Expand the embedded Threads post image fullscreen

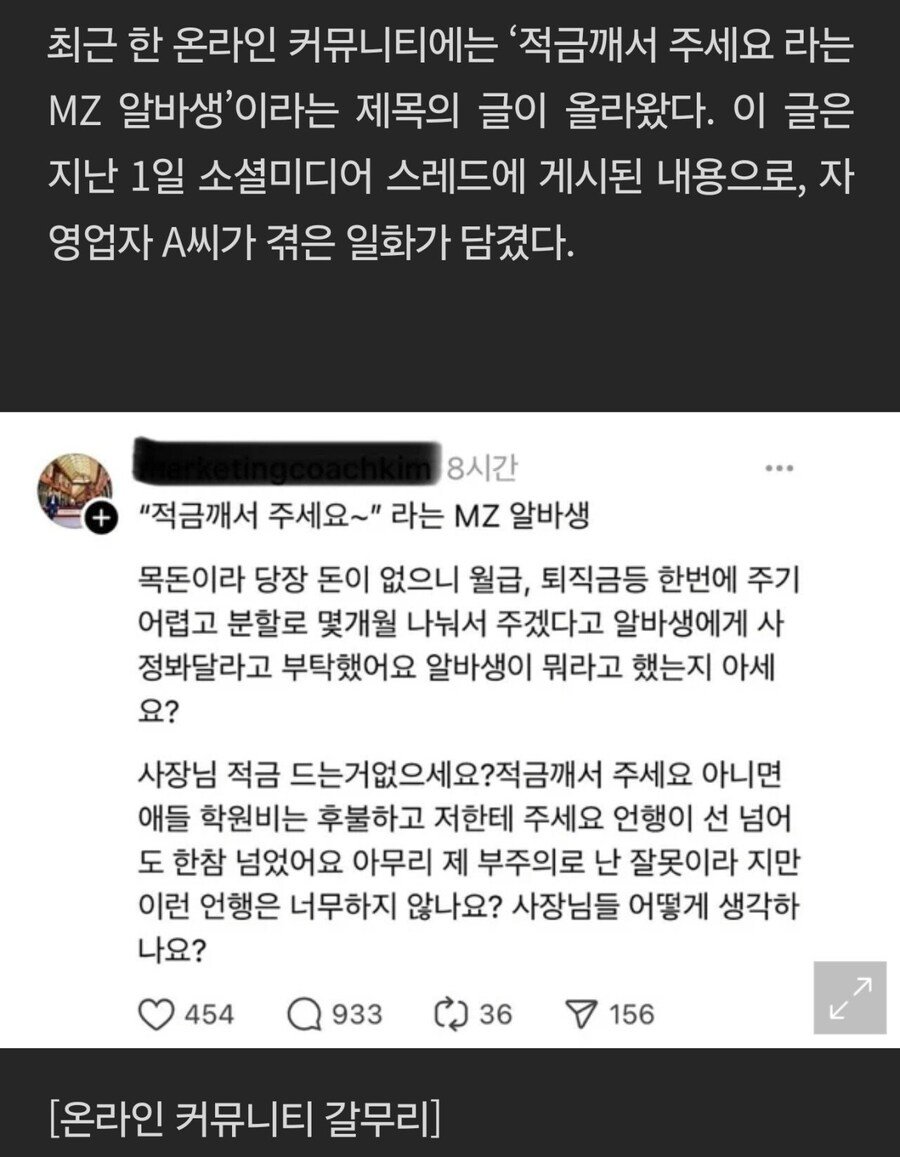pos(850,998)
